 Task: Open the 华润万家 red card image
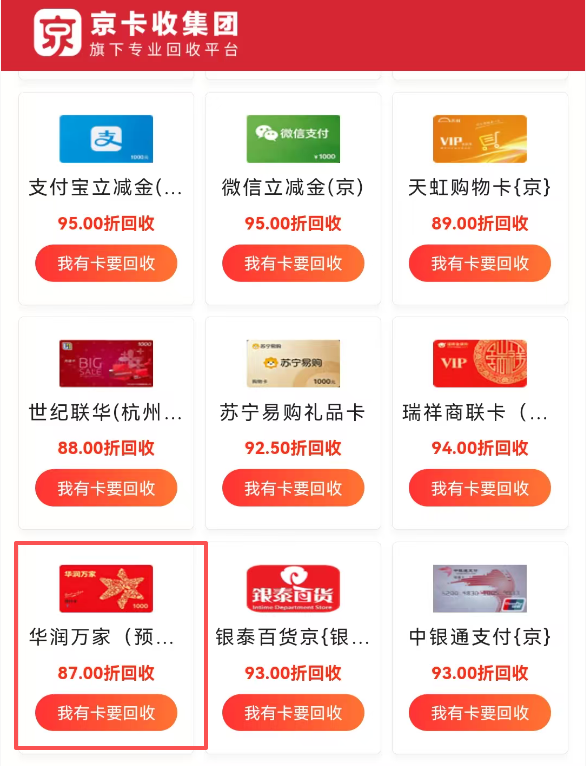[x=106, y=589]
